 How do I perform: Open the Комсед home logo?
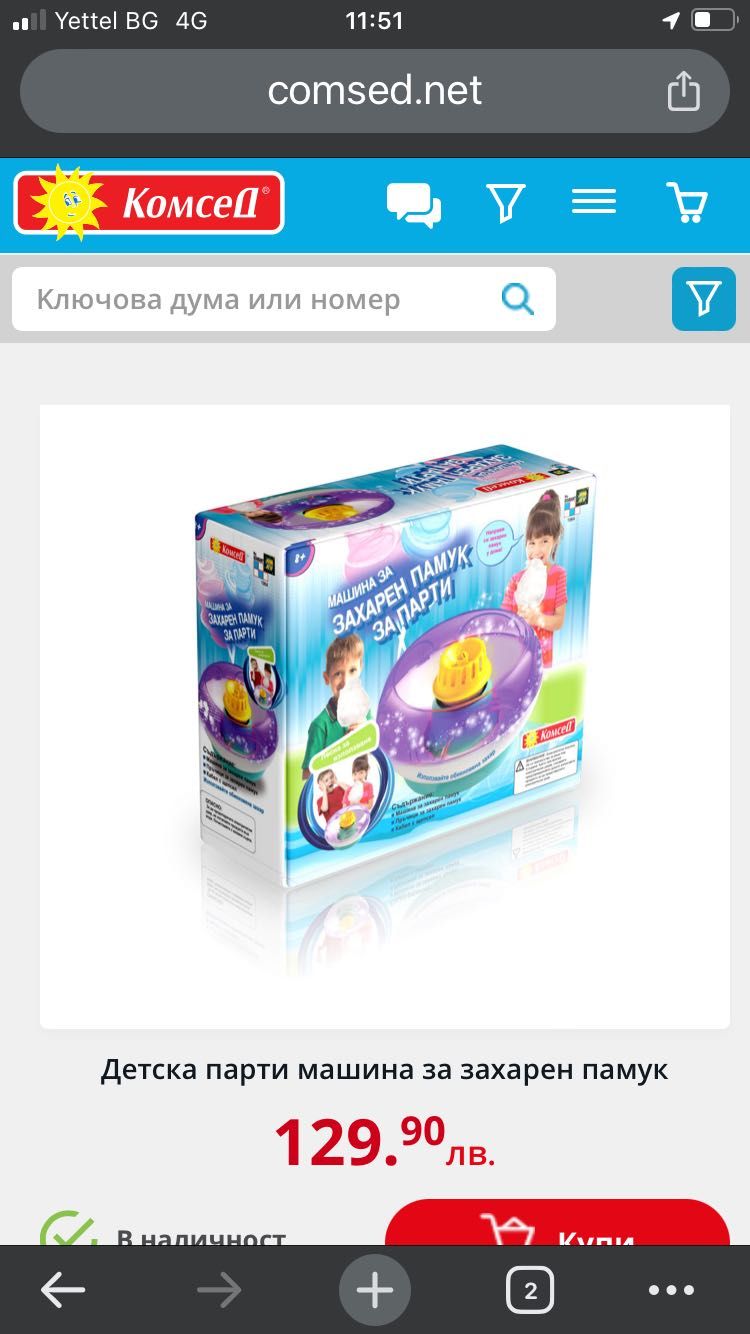pyautogui.click(x=149, y=203)
